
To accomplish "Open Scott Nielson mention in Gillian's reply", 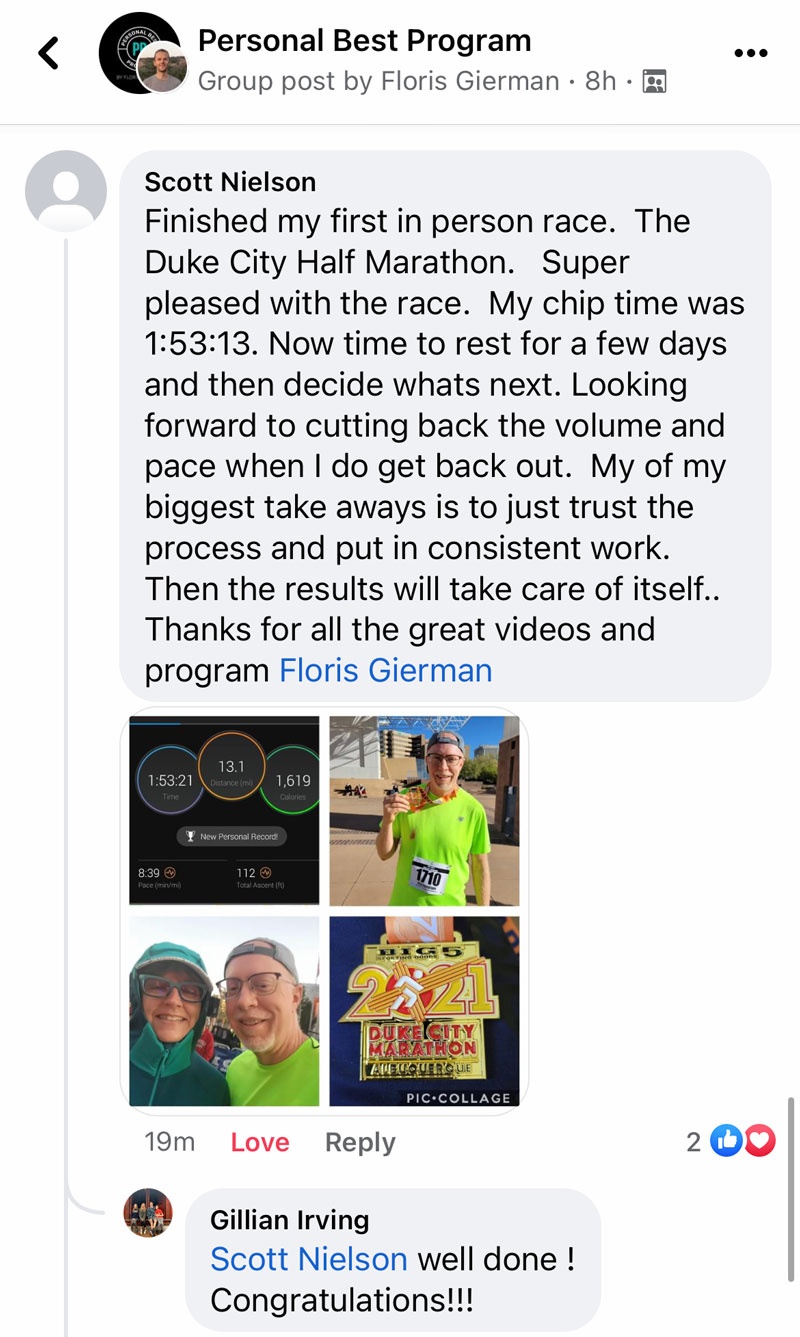I will coord(308,1259).
